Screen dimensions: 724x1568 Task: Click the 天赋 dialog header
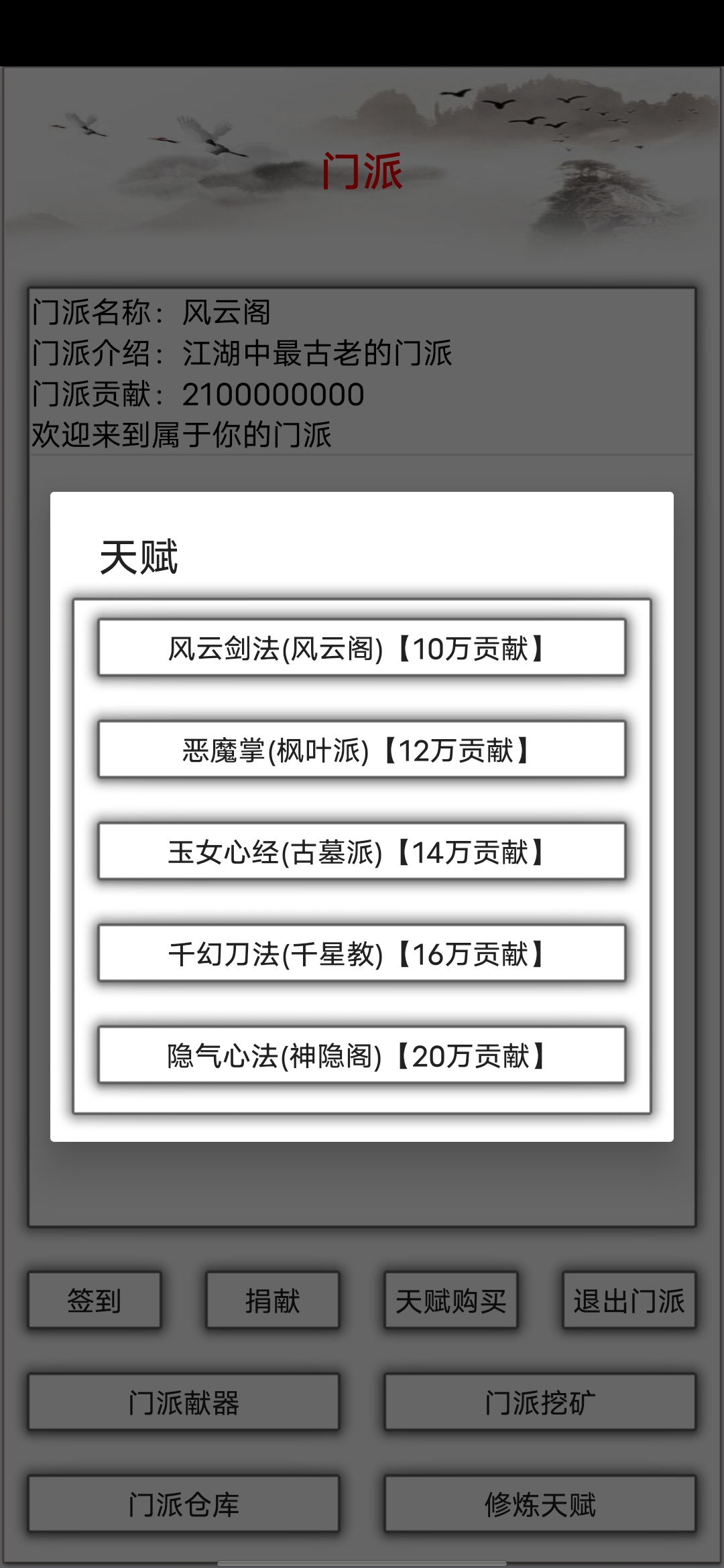[137, 555]
